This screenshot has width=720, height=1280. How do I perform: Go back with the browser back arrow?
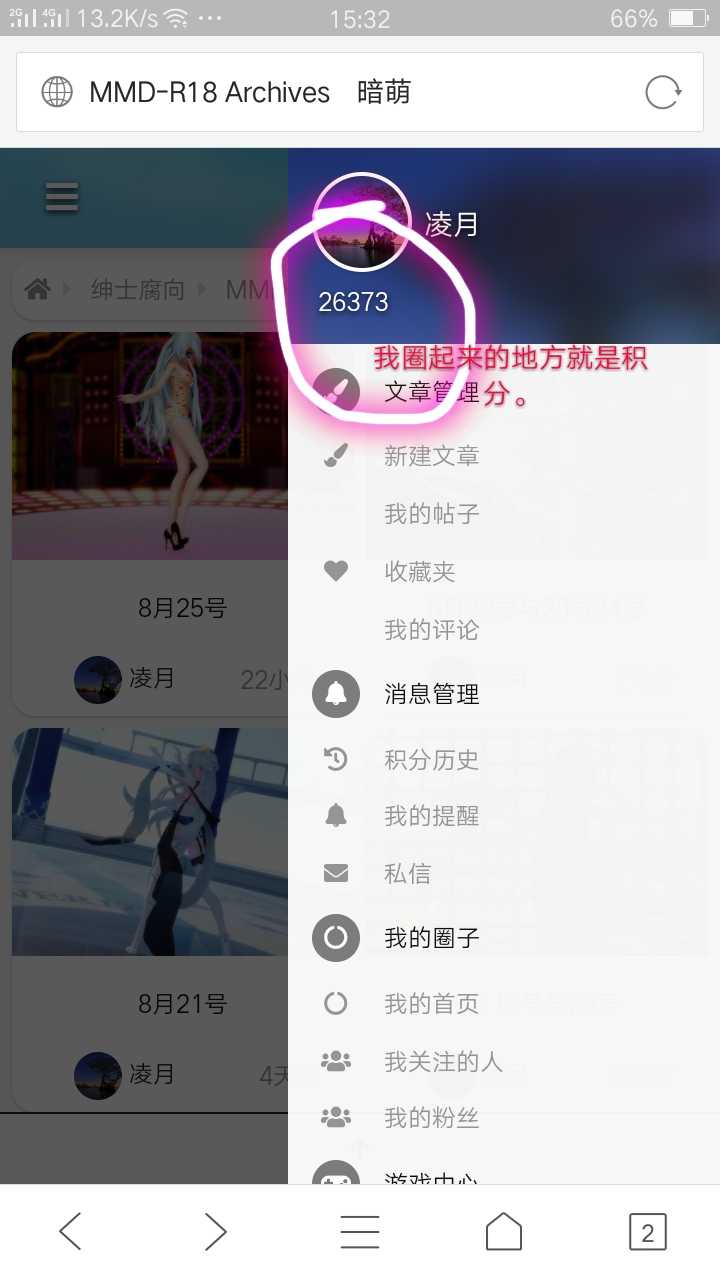click(x=70, y=1232)
